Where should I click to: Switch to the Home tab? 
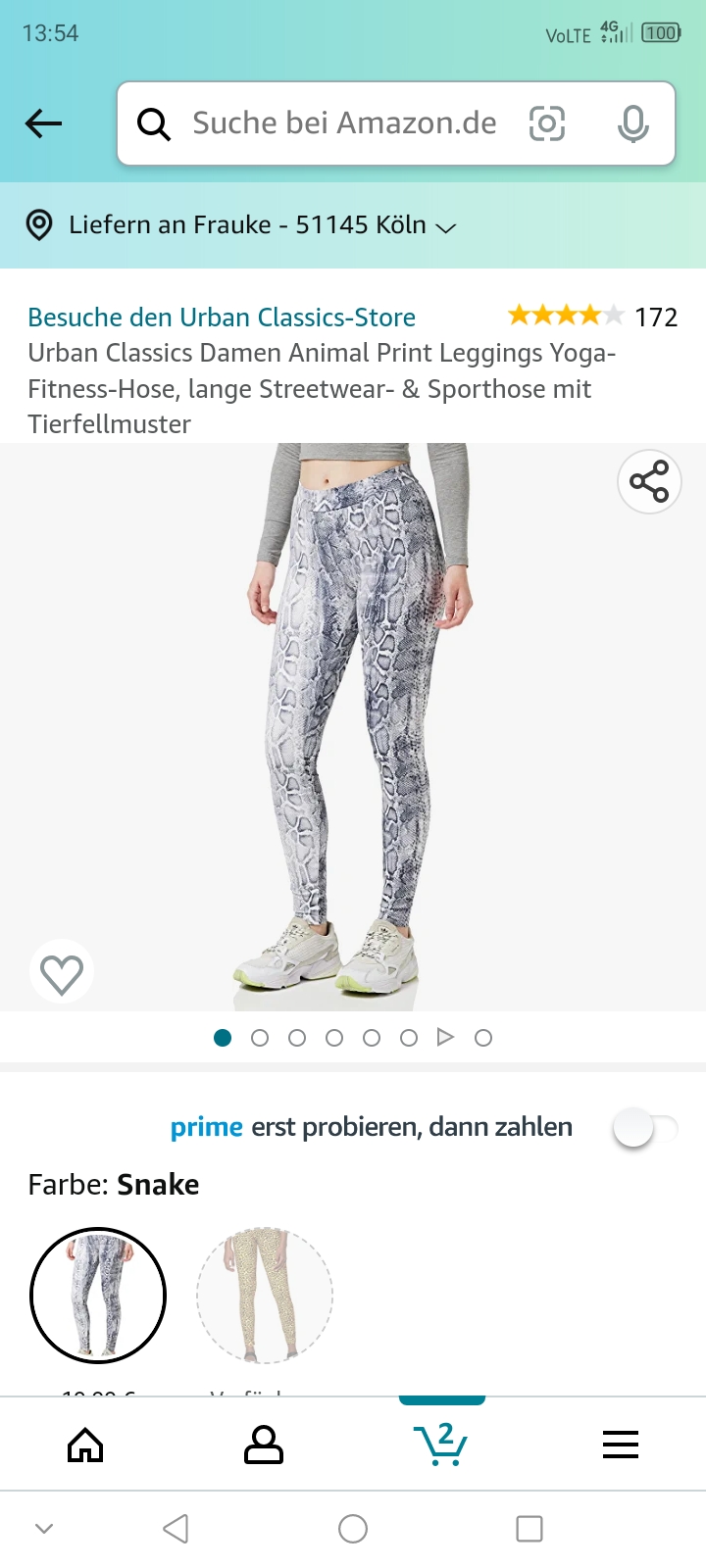(x=85, y=1445)
